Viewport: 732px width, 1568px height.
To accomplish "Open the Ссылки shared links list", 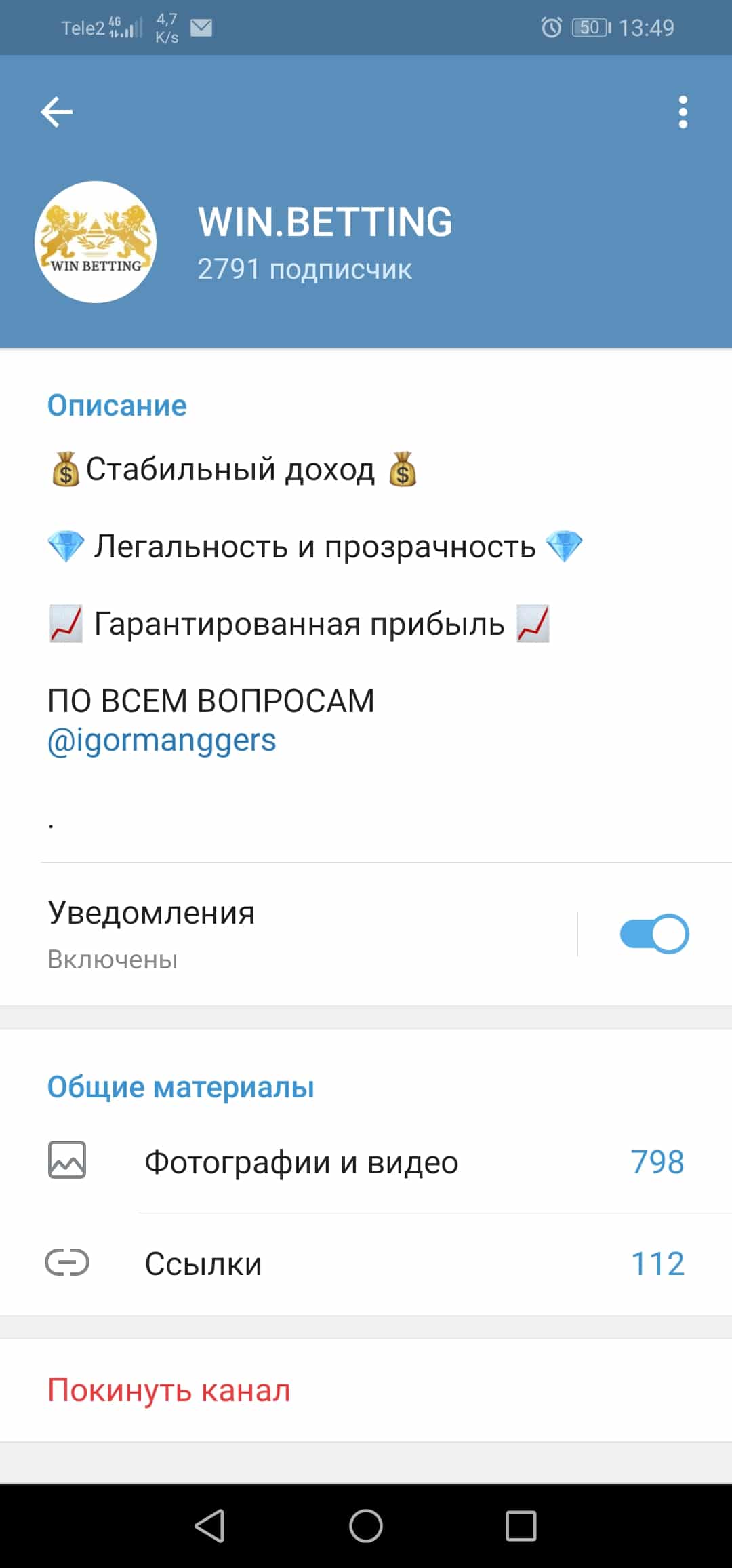I will click(366, 1263).
